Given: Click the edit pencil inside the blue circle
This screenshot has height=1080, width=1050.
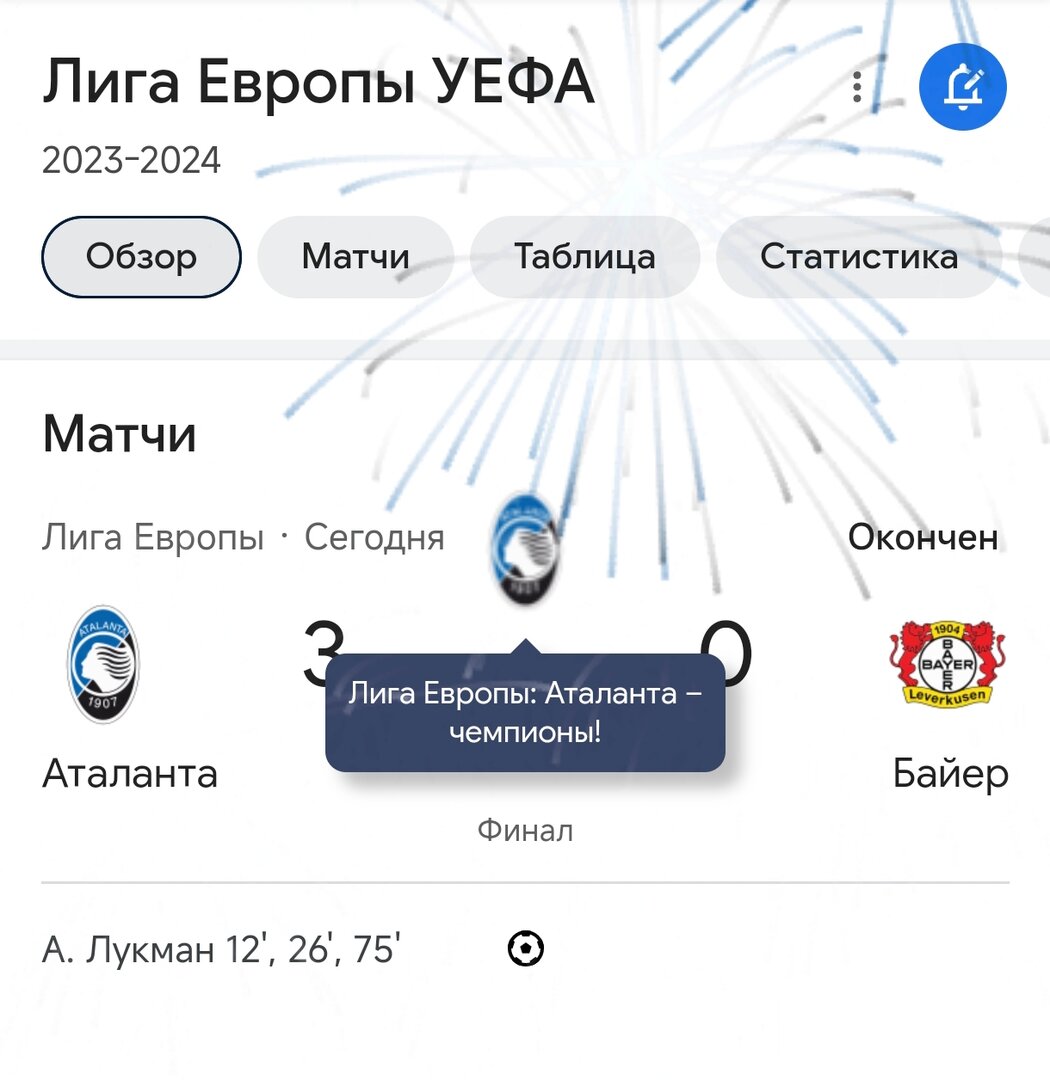Looking at the screenshot, I should coord(962,86).
